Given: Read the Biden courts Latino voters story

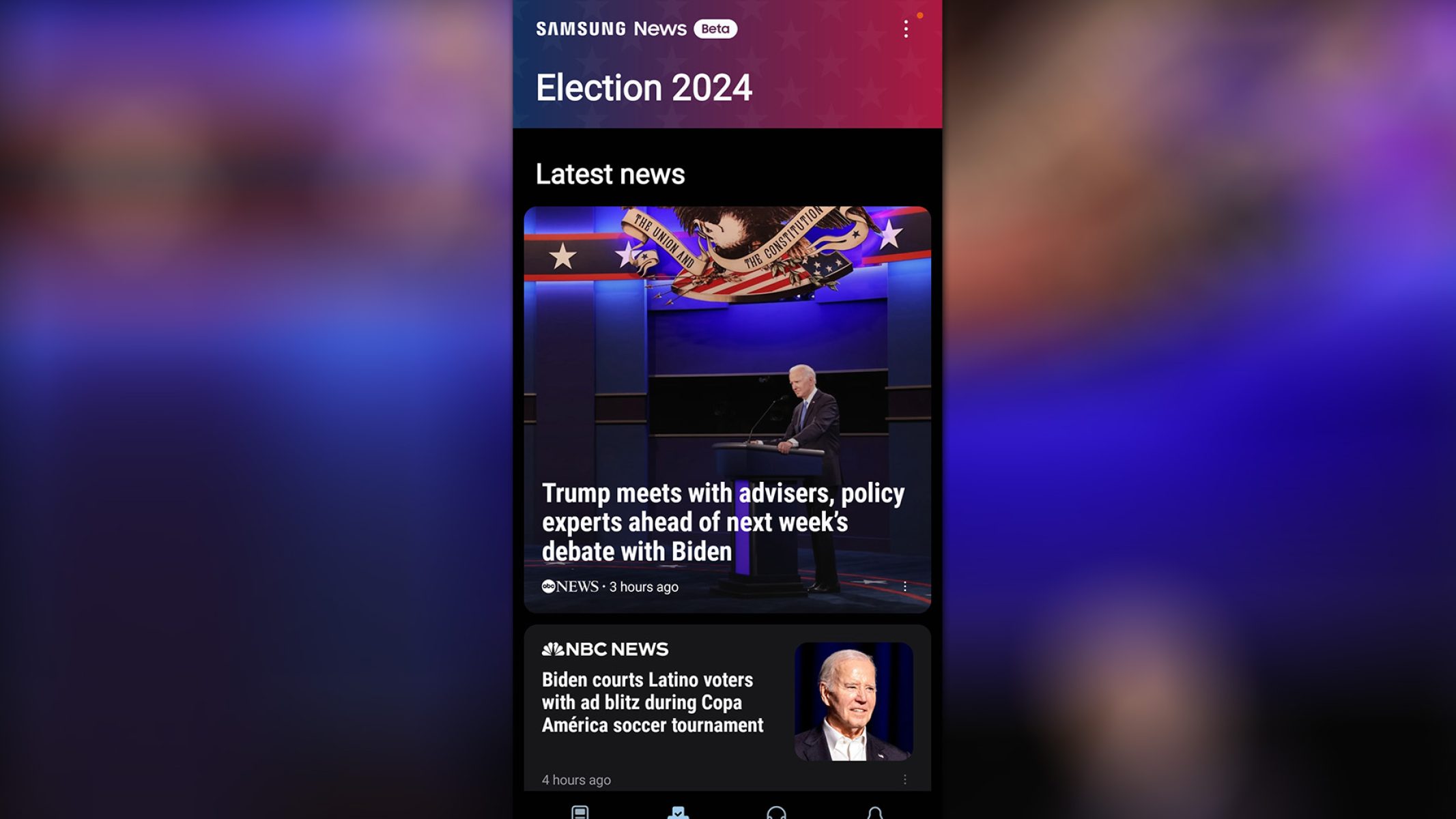Looking at the screenshot, I should coord(652,702).
